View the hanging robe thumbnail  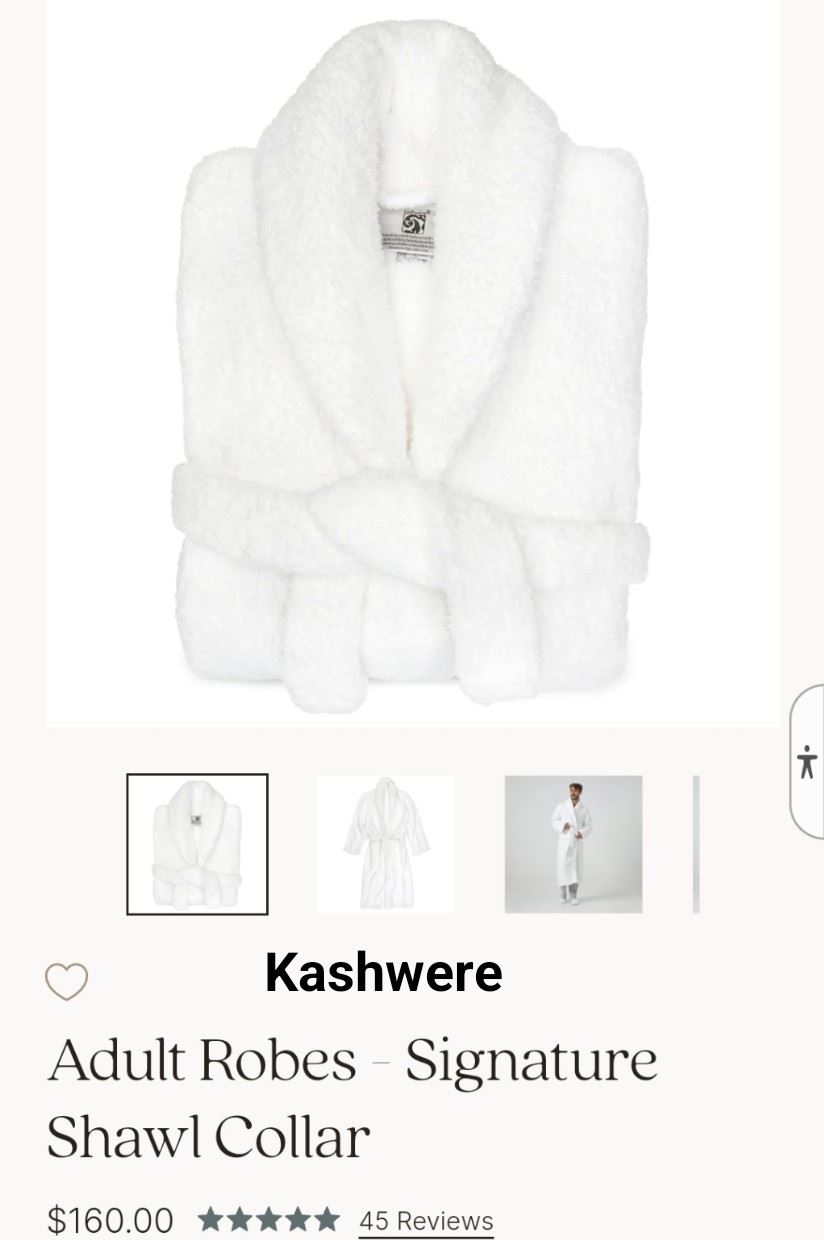point(385,844)
